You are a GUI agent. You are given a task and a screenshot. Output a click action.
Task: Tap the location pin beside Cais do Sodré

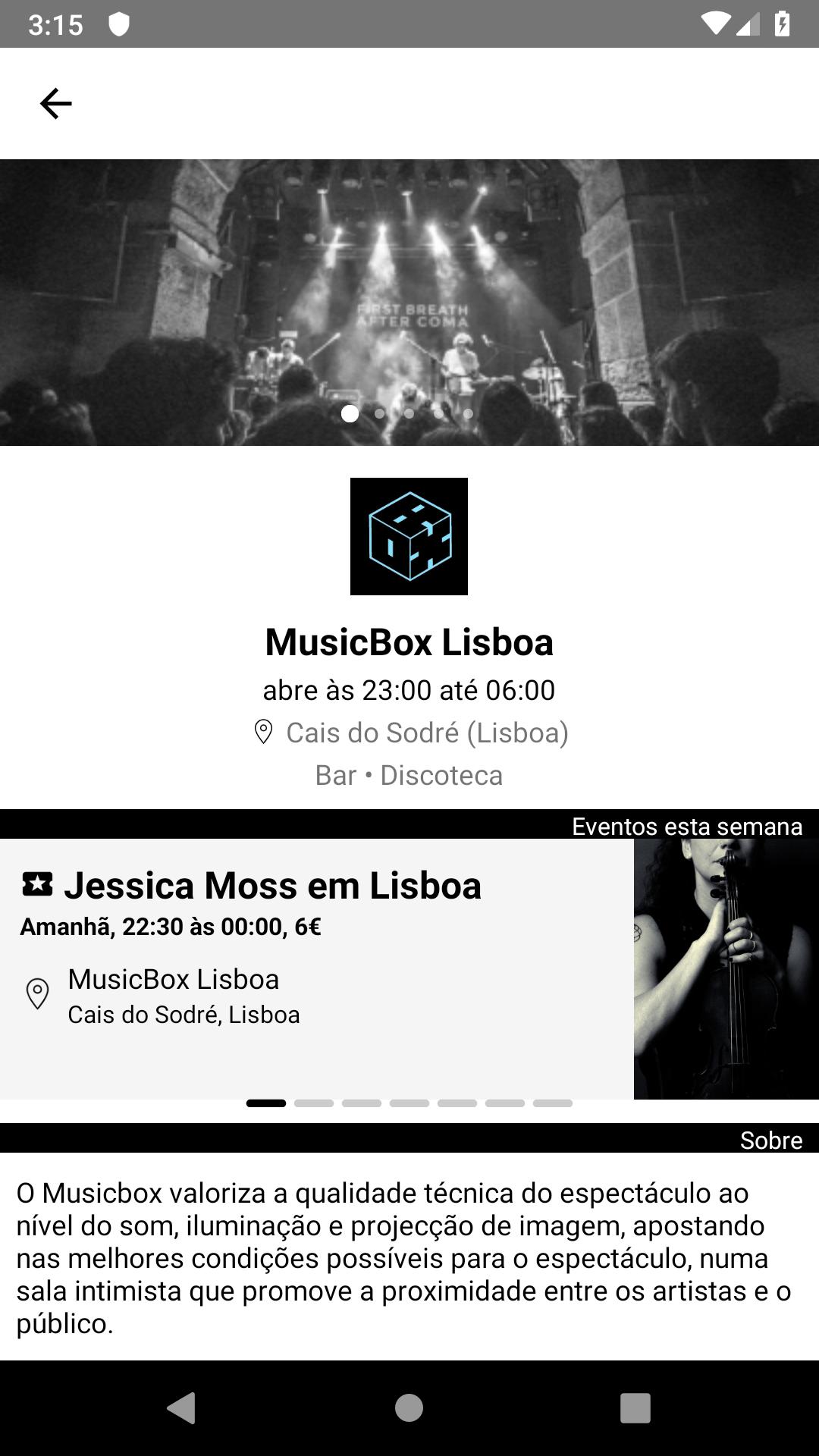[263, 731]
